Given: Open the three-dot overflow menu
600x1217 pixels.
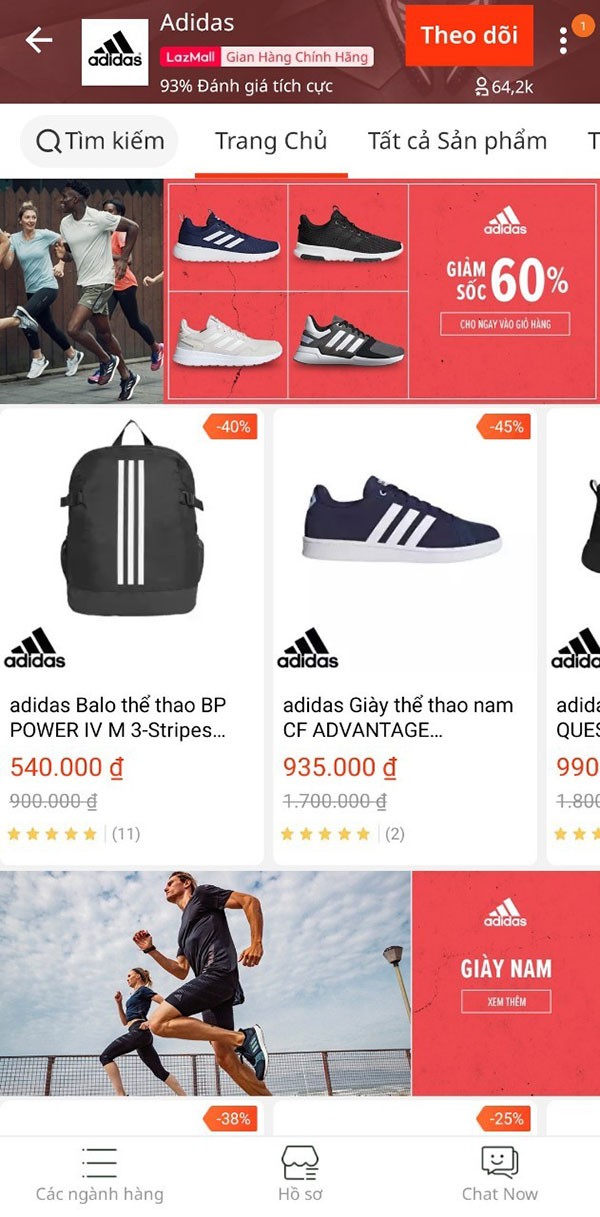Looking at the screenshot, I should pyautogui.click(x=564, y=41).
